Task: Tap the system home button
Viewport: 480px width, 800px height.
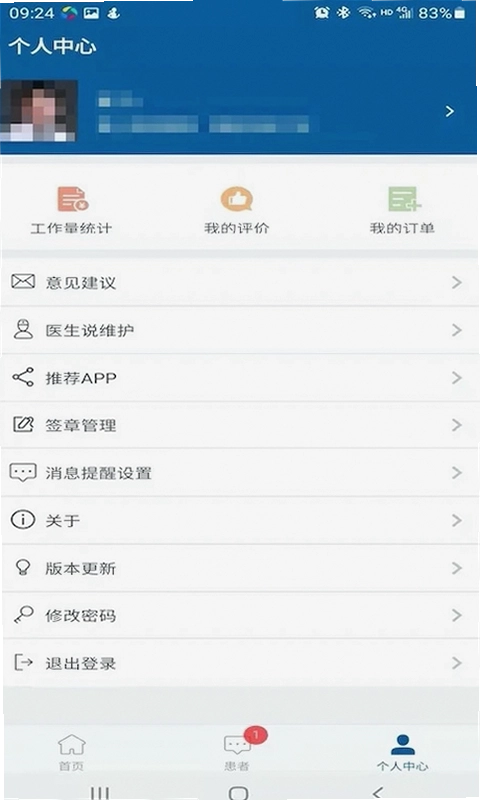Action: (x=238, y=792)
